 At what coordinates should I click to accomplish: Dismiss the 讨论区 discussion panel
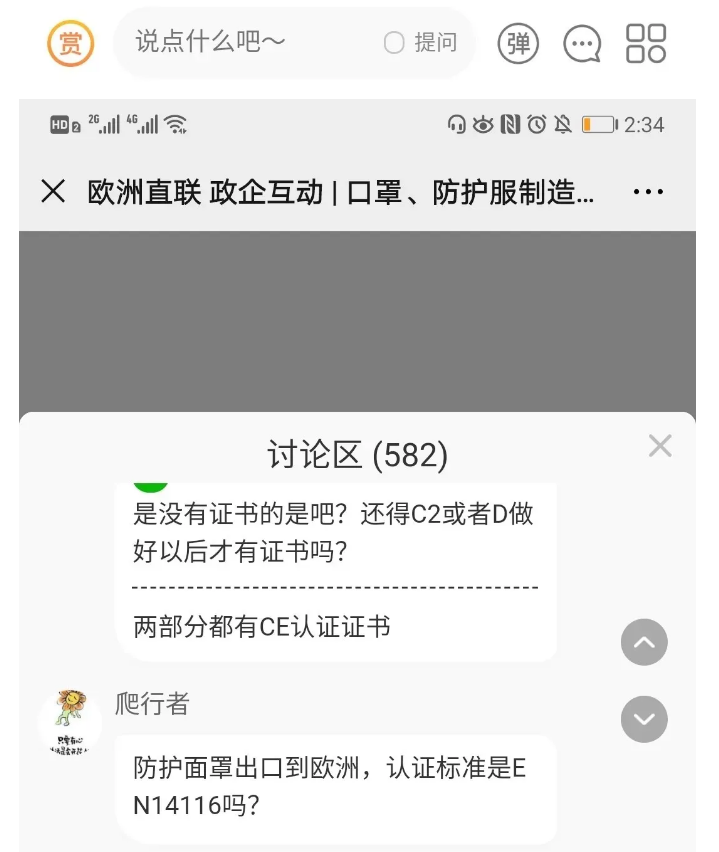pos(660,446)
